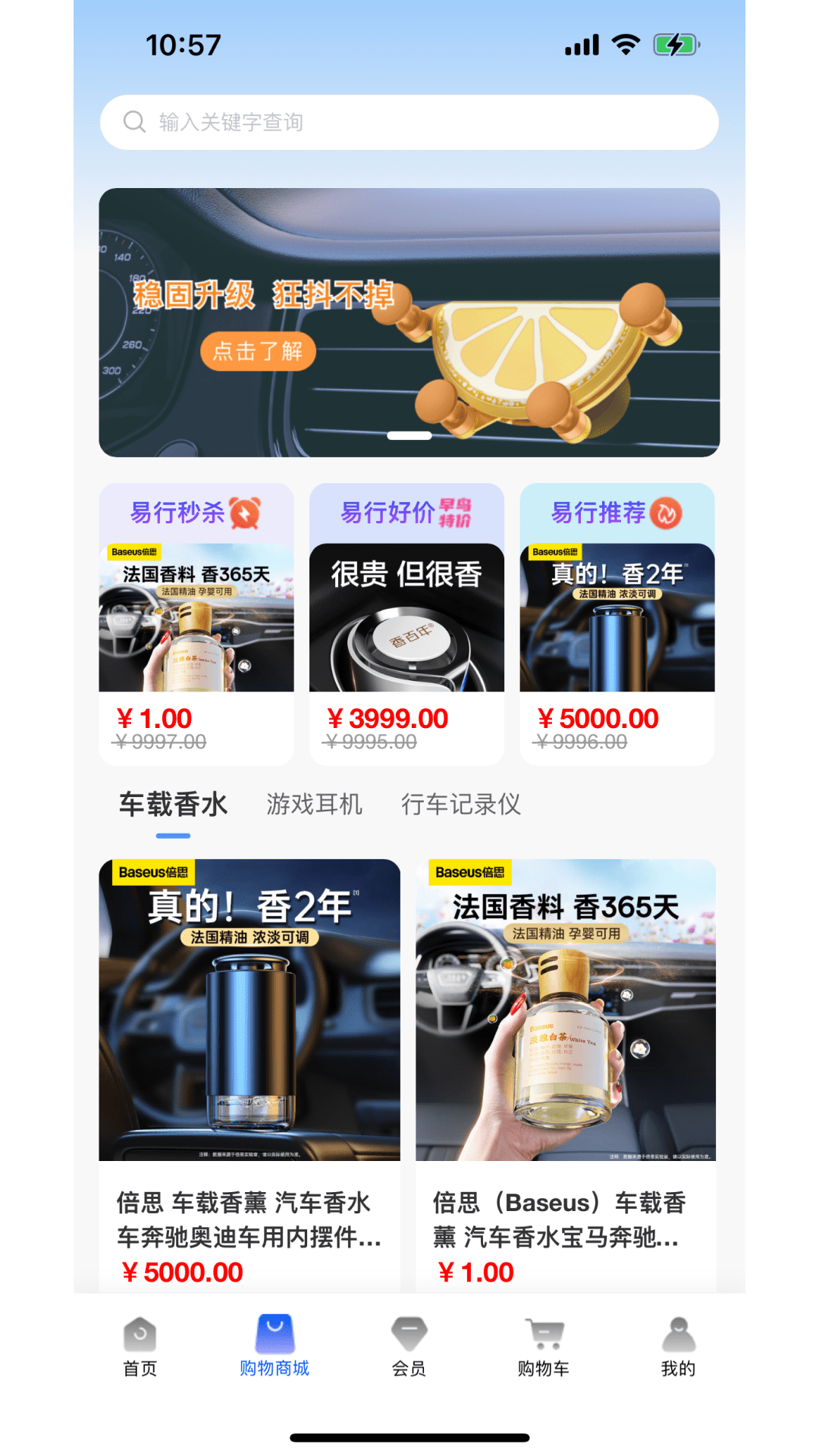The image size is (819, 1456).
Task: Switch to the 行车记录仪 category tab
Action: point(461,805)
